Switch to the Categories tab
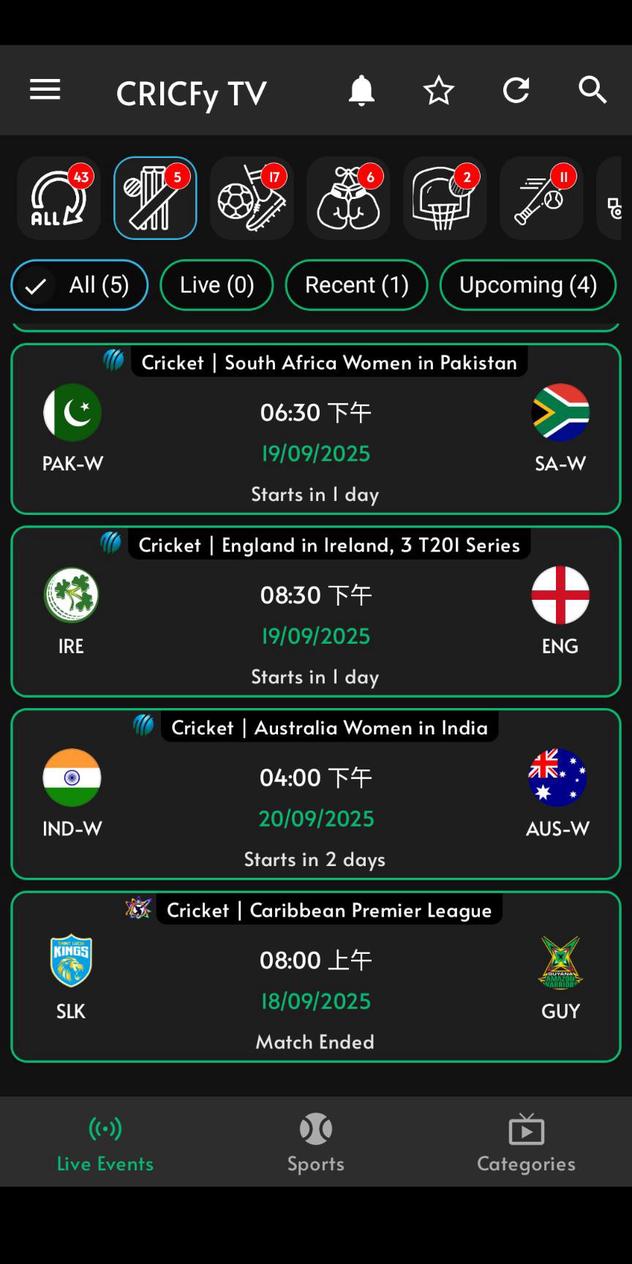 (526, 1144)
